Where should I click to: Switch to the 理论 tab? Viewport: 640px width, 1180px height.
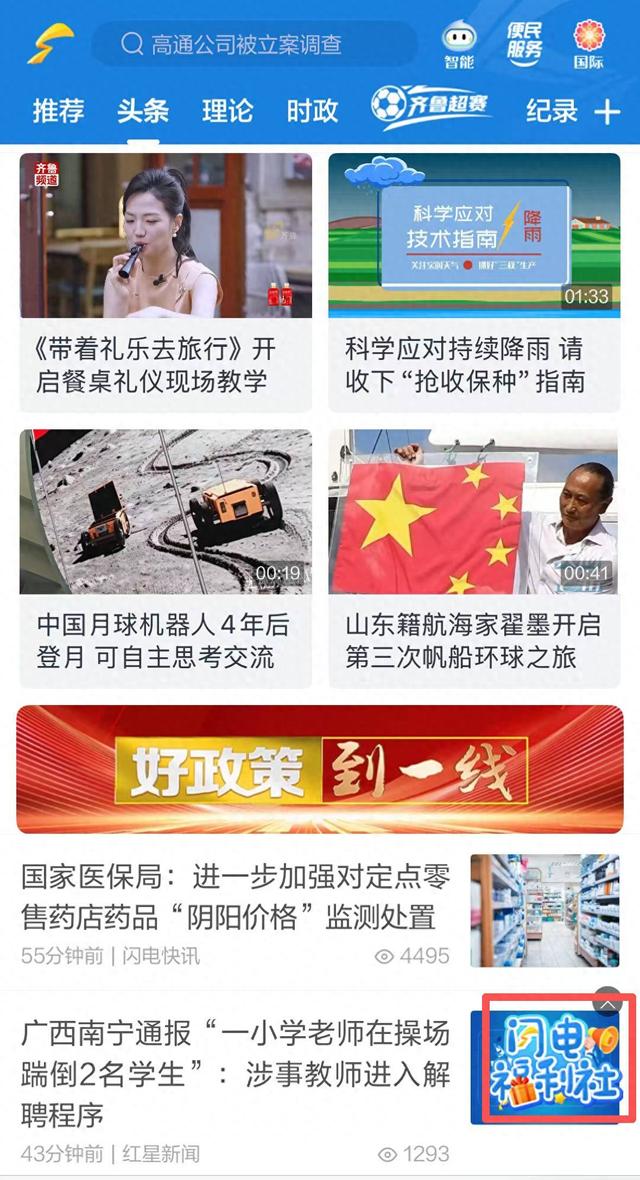(x=227, y=111)
